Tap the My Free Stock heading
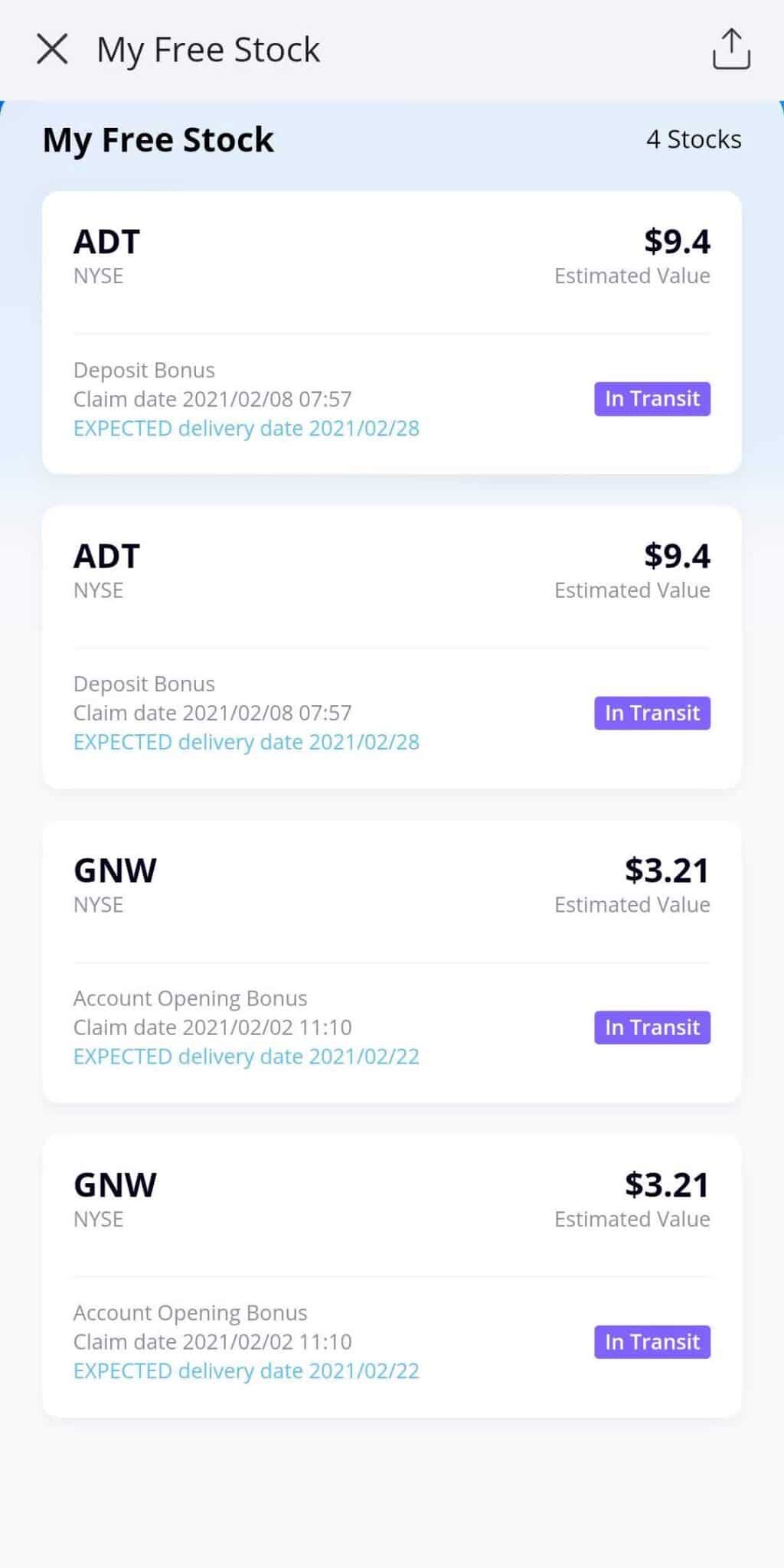This screenshot has width=784, height=1568. (x=158, y=139)
